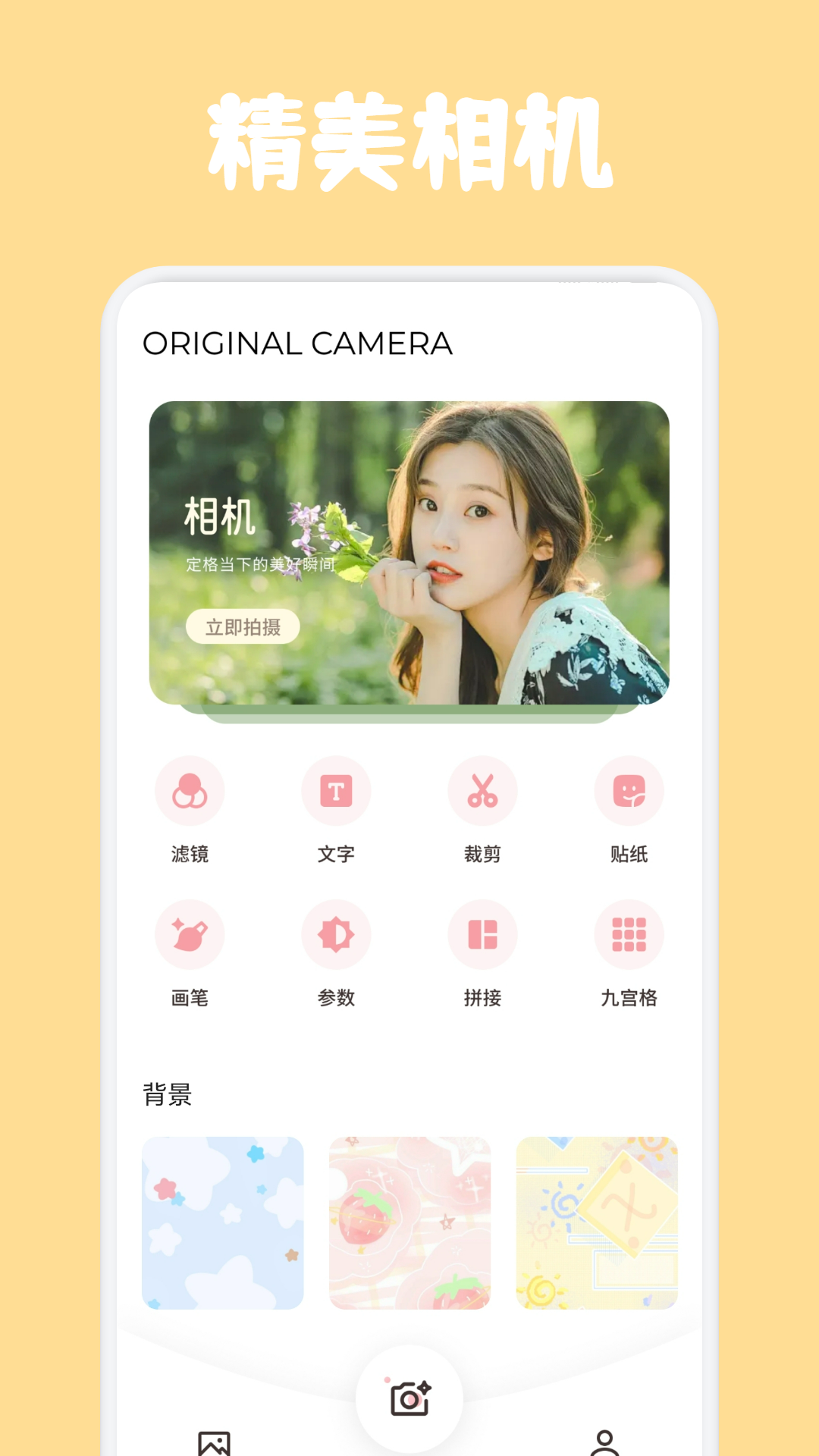Select the 画笔 brush tool icon

point(190,934)
